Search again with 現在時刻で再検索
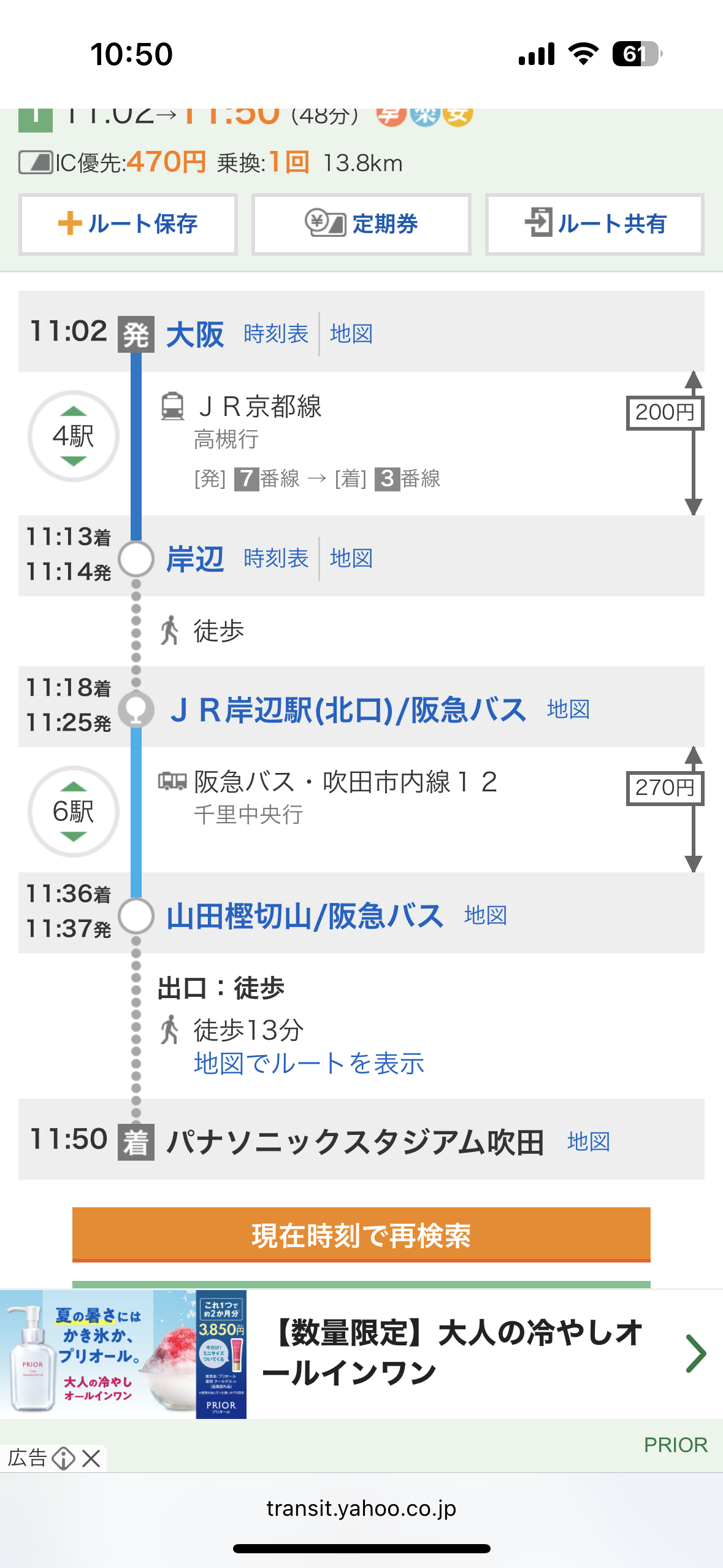723x1568 pixels. (x=361, y=1235)
